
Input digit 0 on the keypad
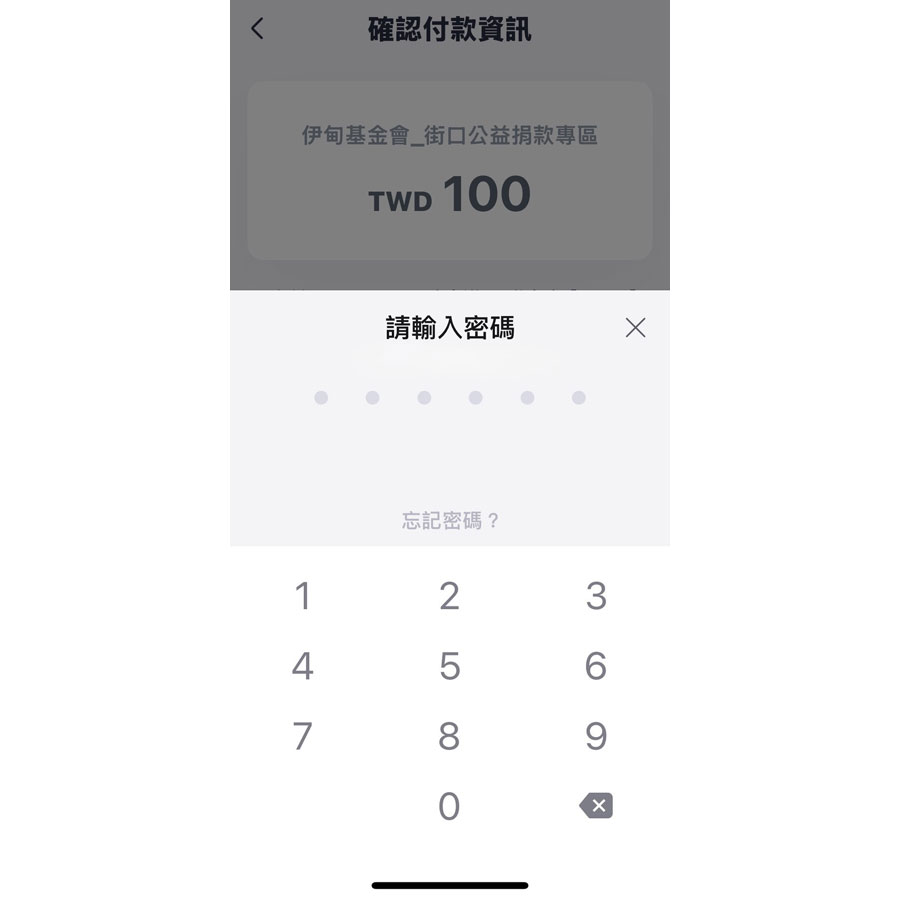pos(449,806)
